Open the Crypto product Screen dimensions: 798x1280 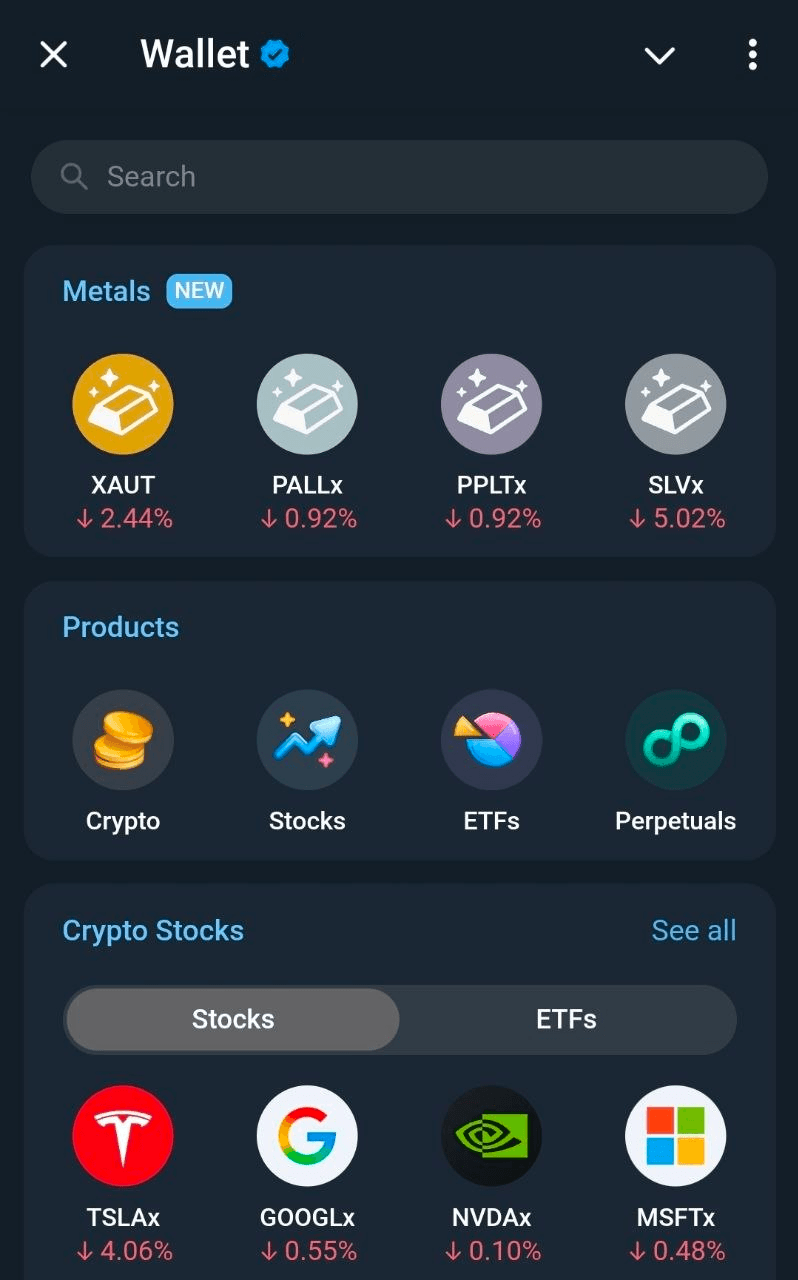(x=123, y=741)
